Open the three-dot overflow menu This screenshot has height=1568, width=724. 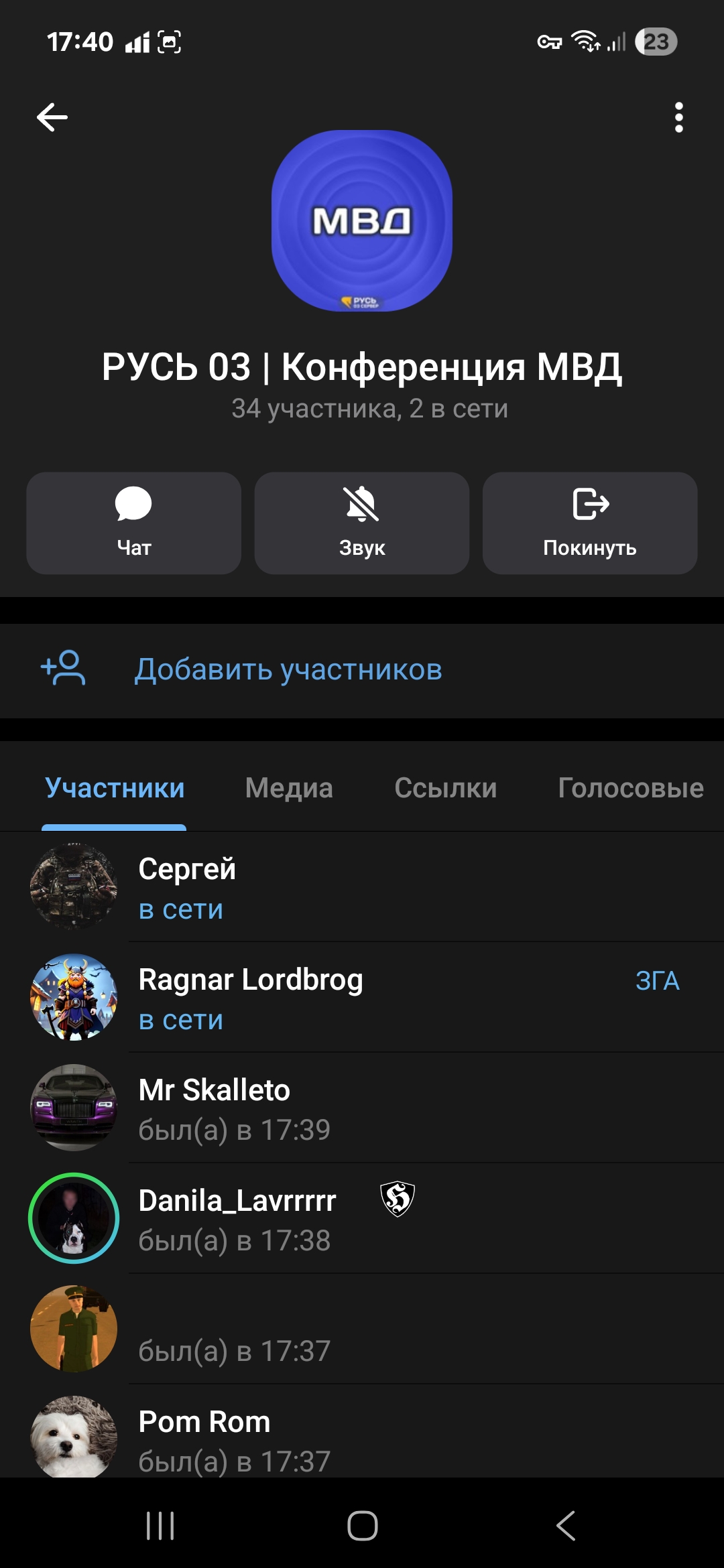[x=678, y=118]
